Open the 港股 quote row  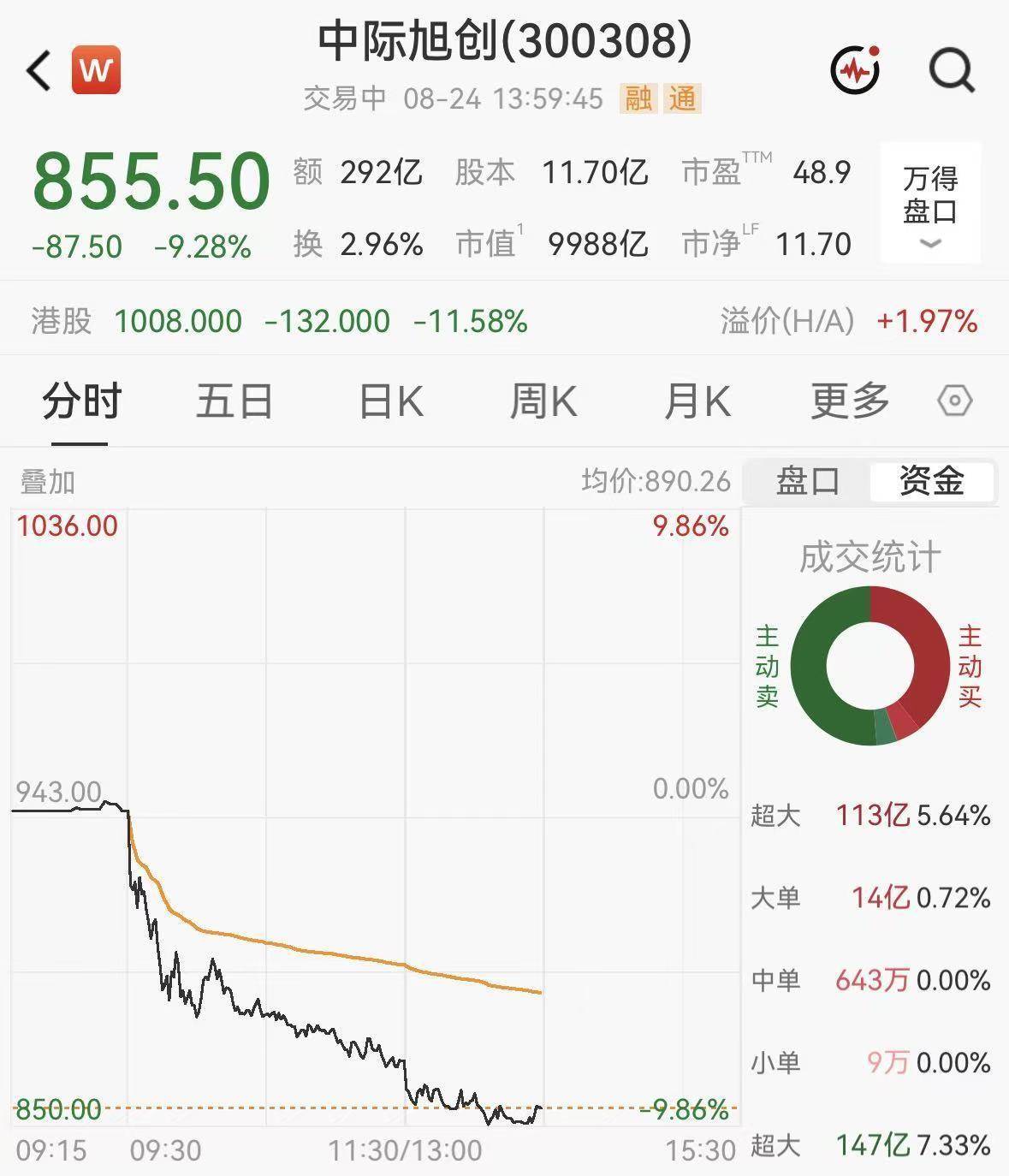[x=504, y=321]
